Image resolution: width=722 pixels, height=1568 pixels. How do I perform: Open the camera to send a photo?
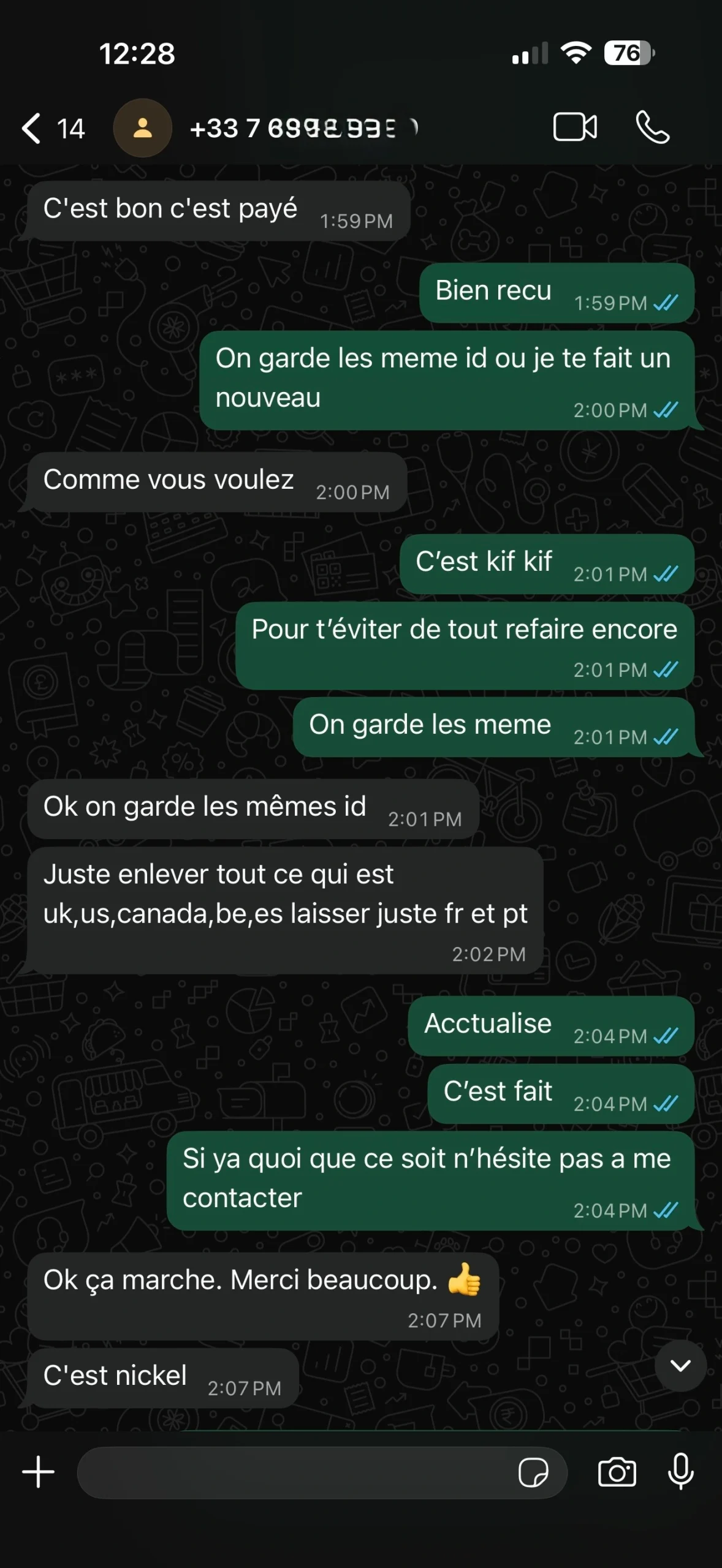(x=617, y=1474)
